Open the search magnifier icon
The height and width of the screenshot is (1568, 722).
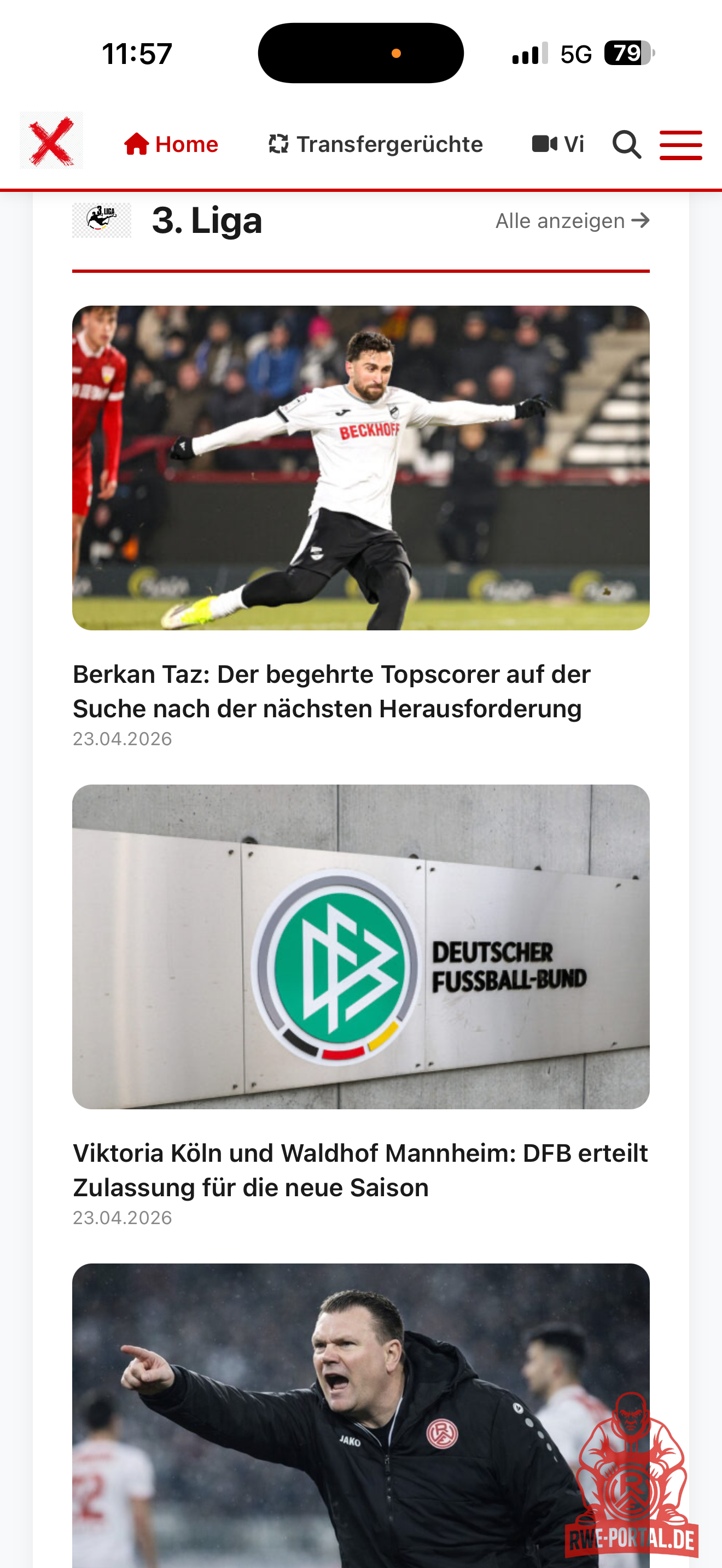626,145
